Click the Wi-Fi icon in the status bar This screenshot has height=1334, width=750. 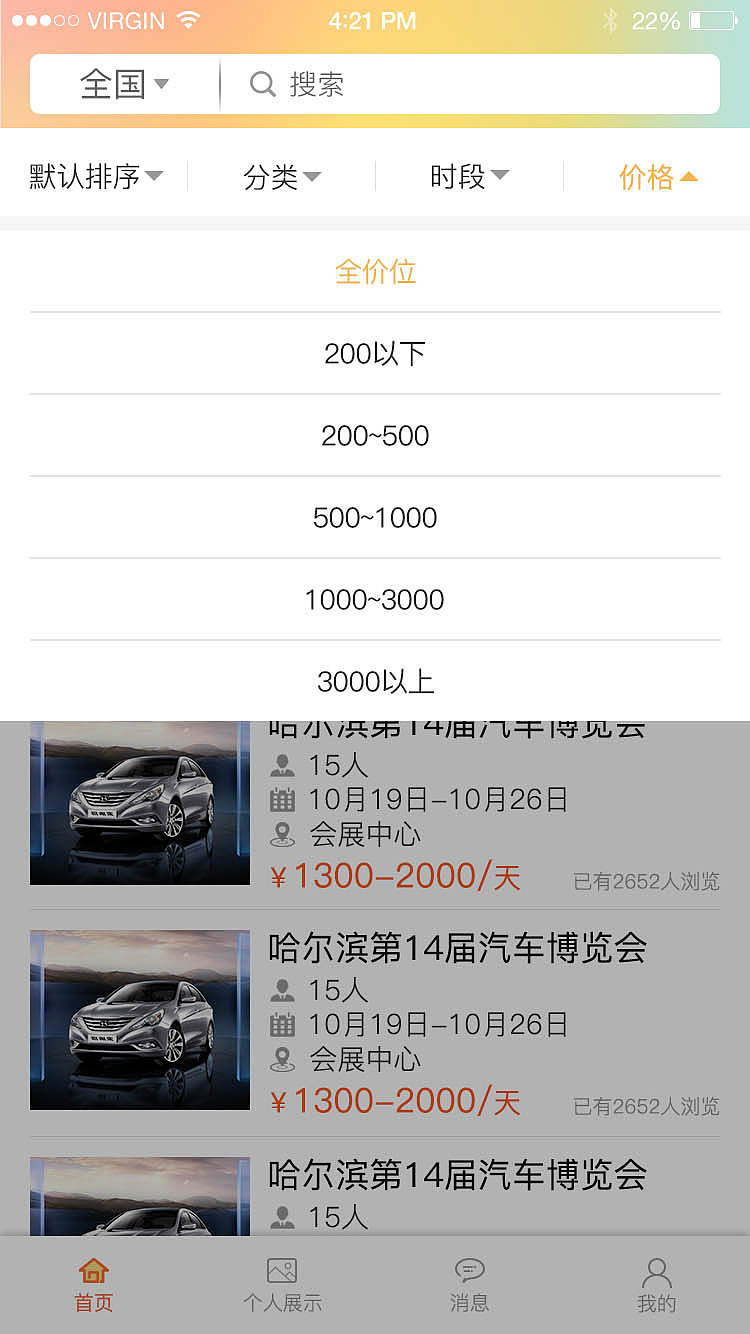point(188,19)
